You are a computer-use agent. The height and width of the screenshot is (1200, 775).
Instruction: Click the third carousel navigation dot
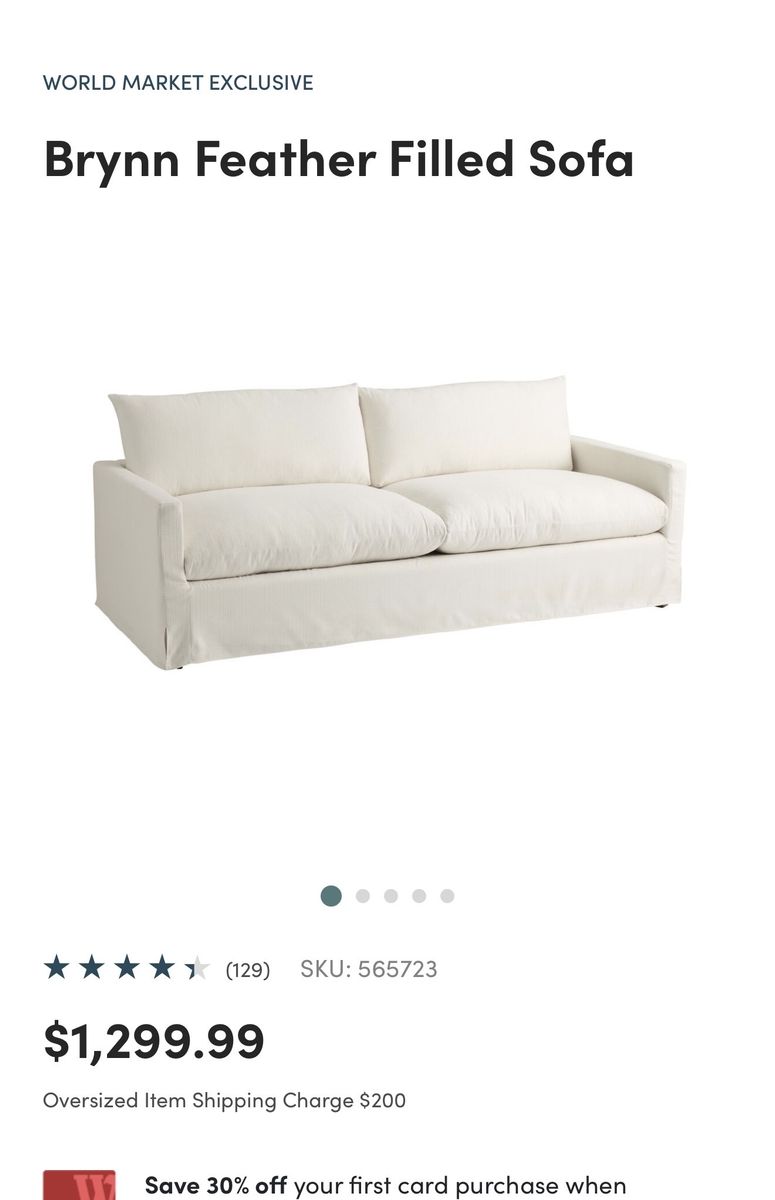tap(388, 893)
